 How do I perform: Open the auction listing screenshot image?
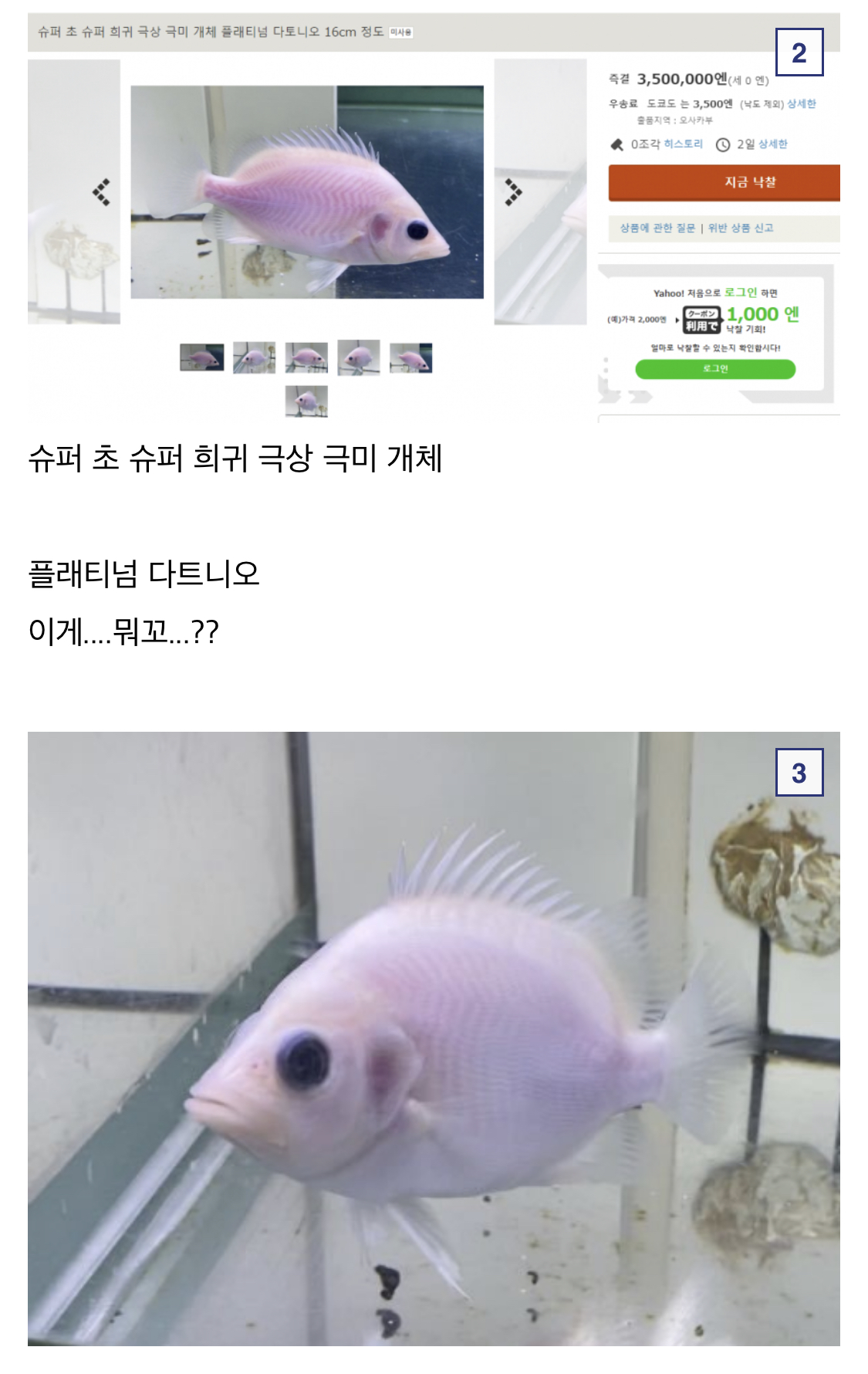click(x=434, y=218)
